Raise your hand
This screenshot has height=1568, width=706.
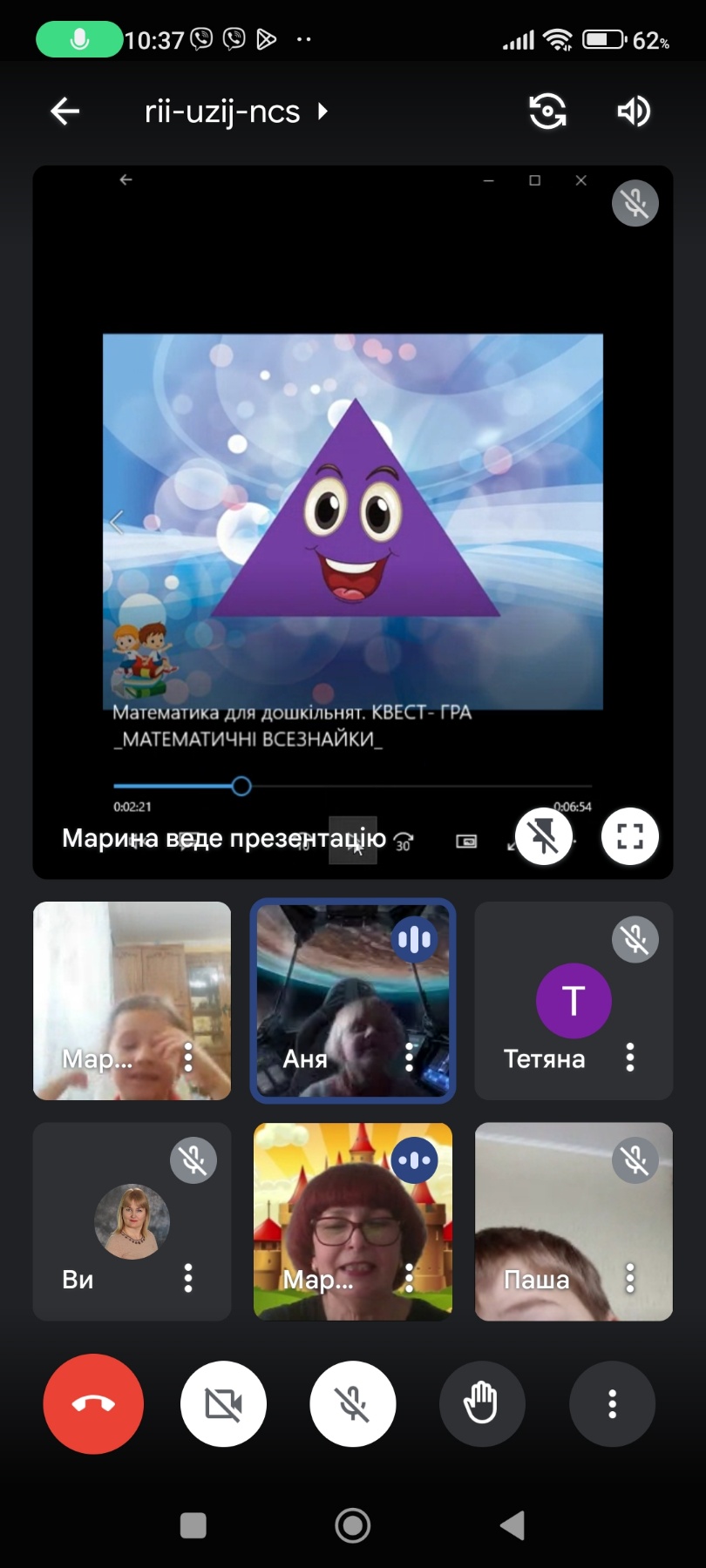[x=481, y=1403]
